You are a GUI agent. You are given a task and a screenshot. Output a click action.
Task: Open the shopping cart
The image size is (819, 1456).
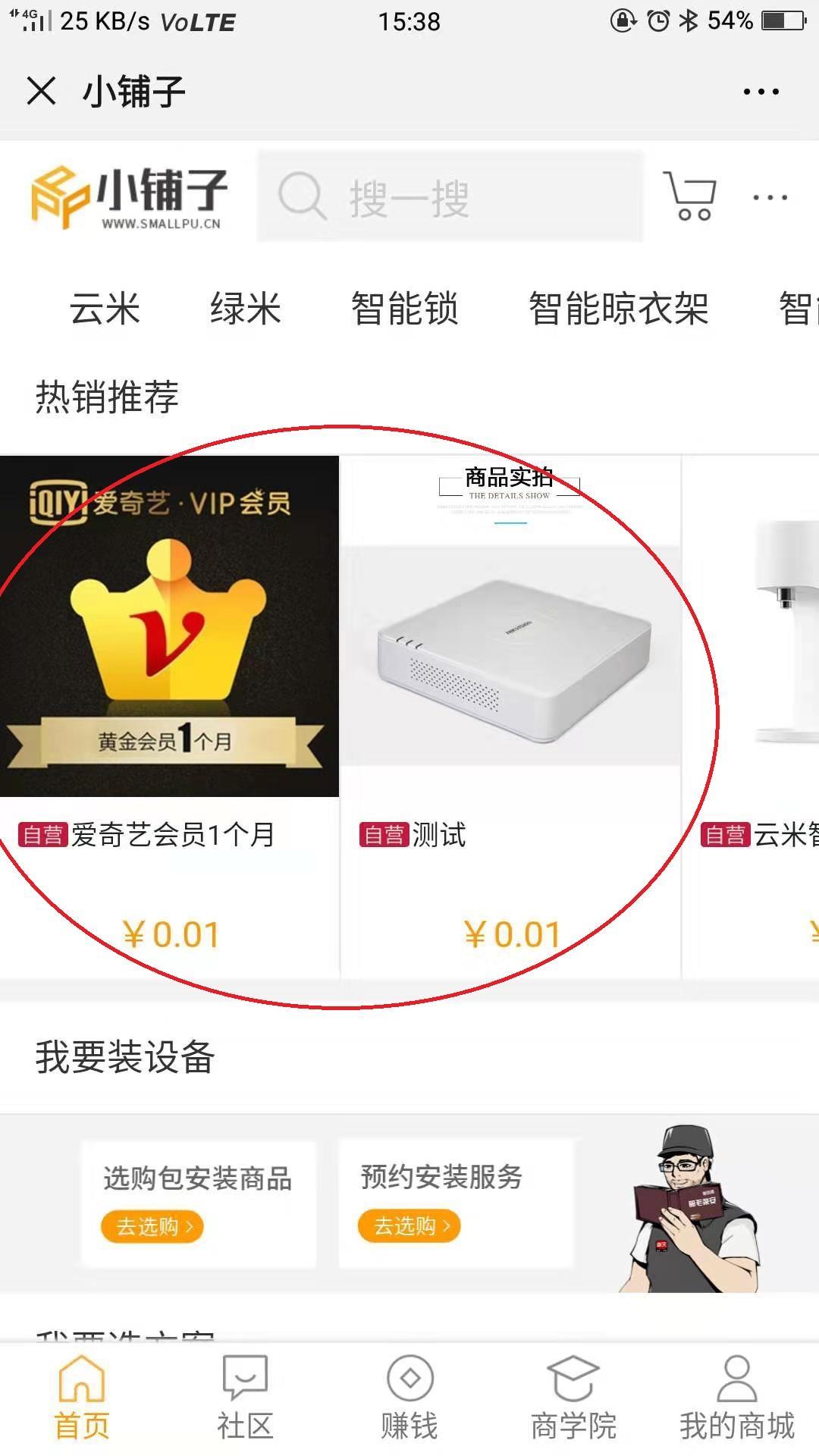[689, 196]
